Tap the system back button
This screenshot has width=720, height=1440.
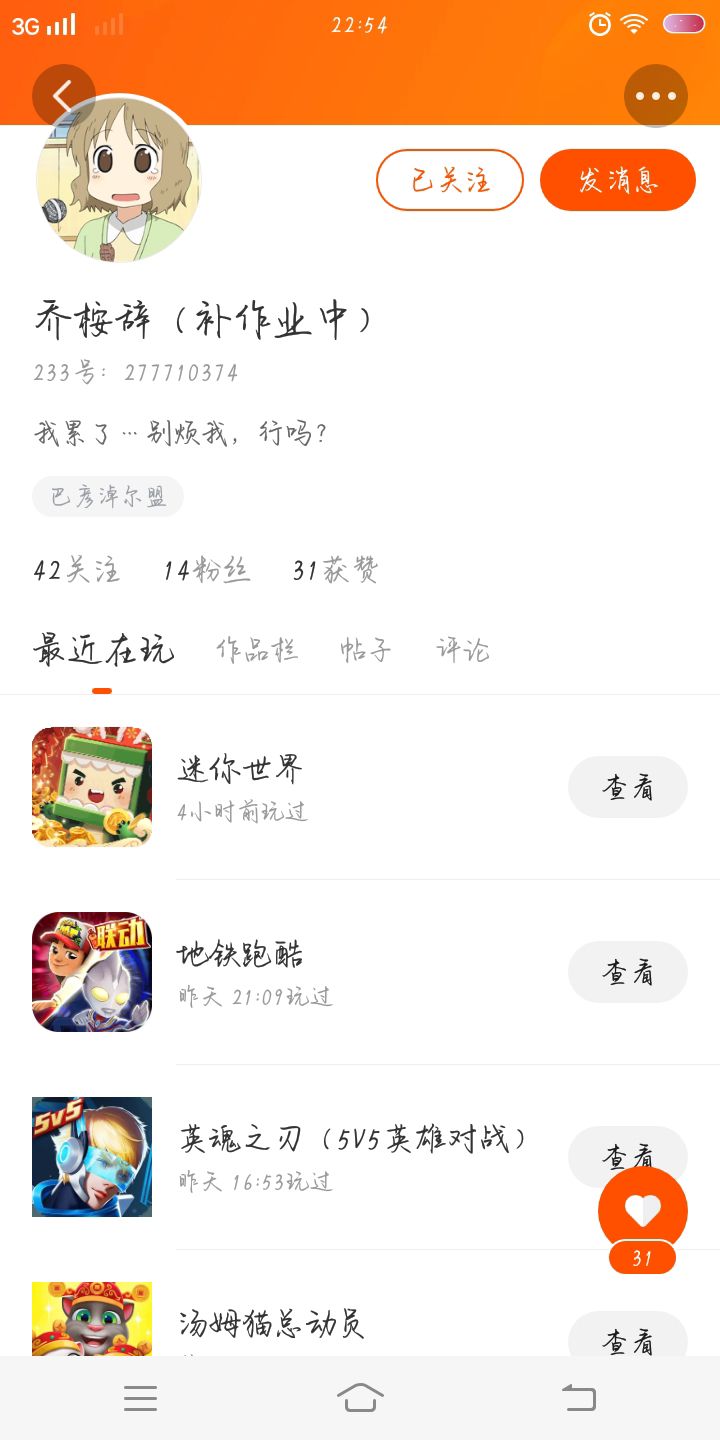[x=579, y=1398]
